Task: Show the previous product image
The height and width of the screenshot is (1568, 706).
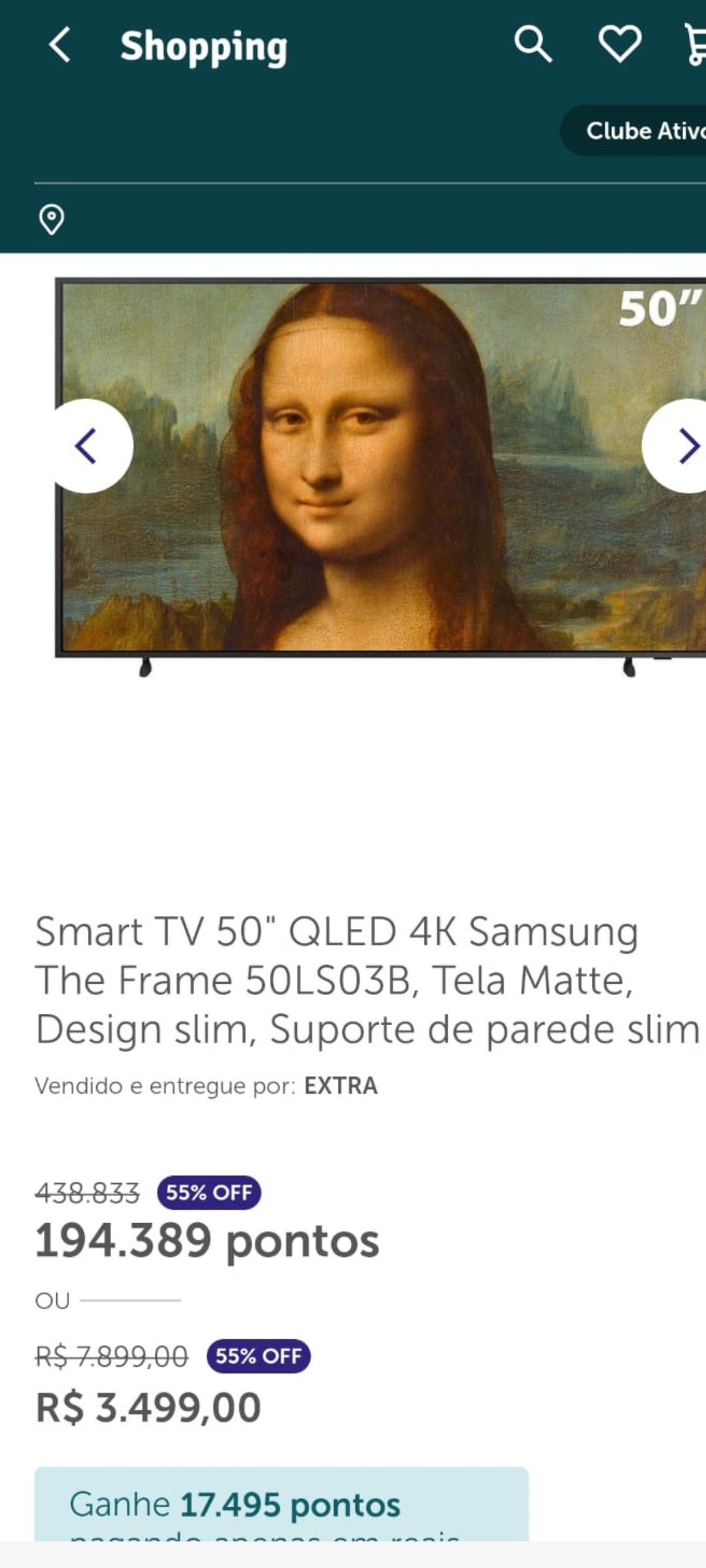Action: click(86, 446)
